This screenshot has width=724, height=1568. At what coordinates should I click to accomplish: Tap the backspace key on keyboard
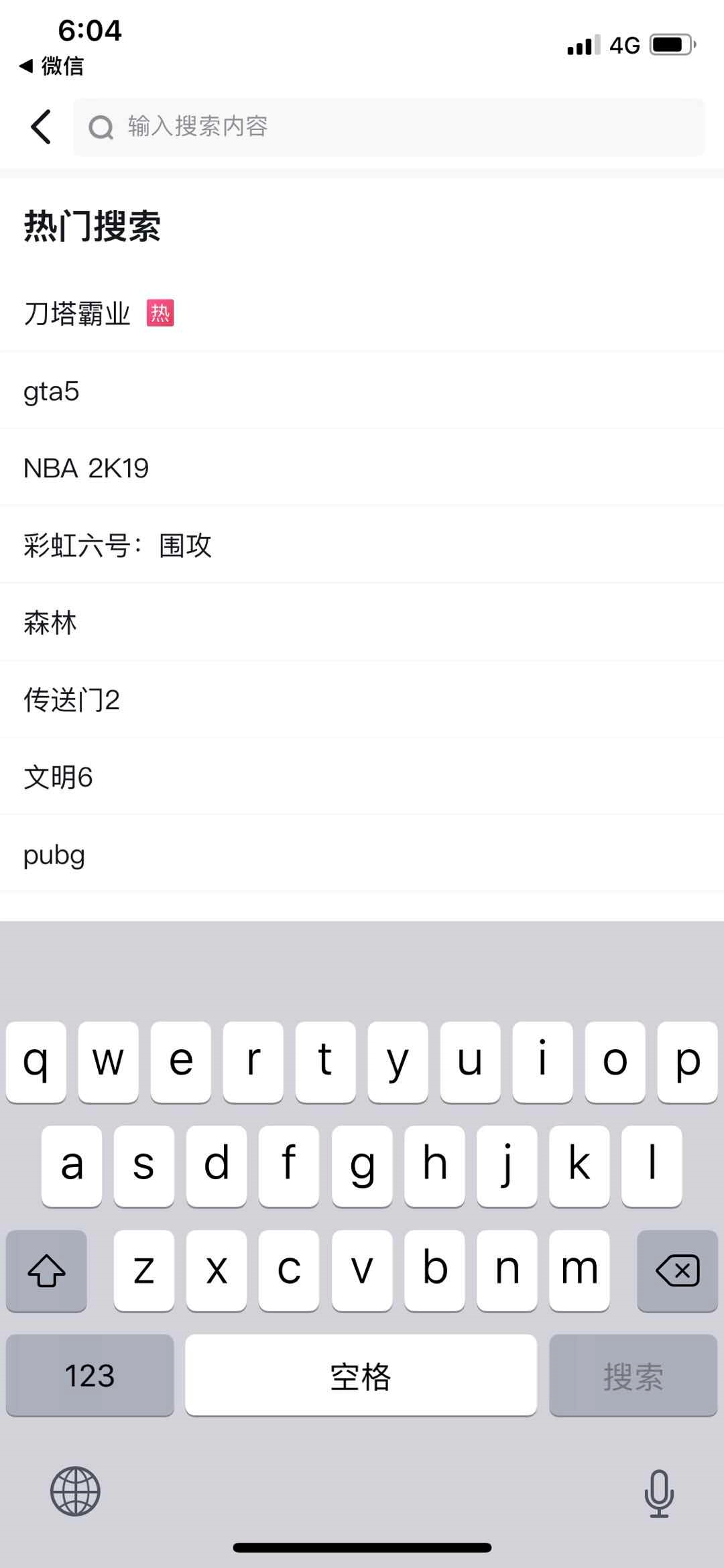(677, 1271)
